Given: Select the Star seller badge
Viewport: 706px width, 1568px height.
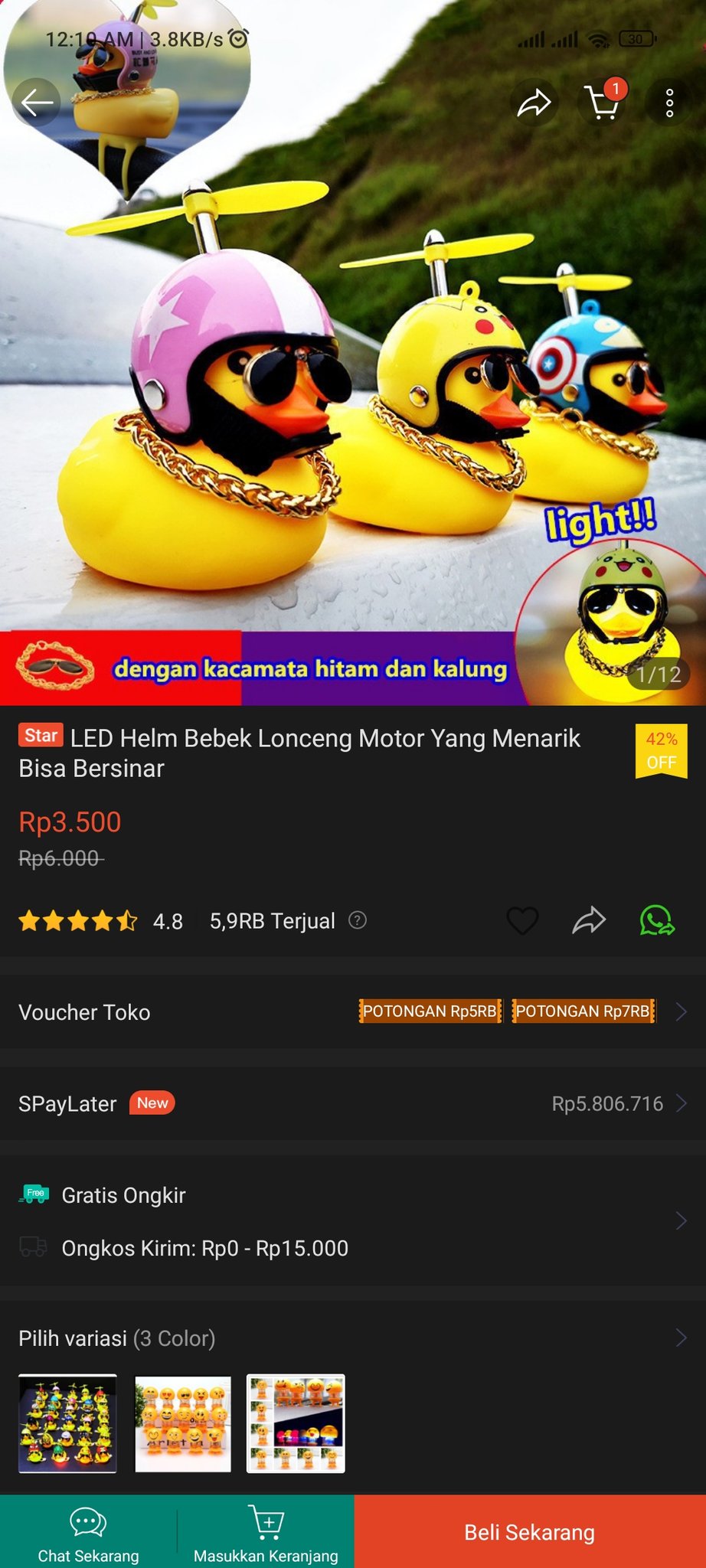Looking at the screenshot, I should tap(40, 736).
